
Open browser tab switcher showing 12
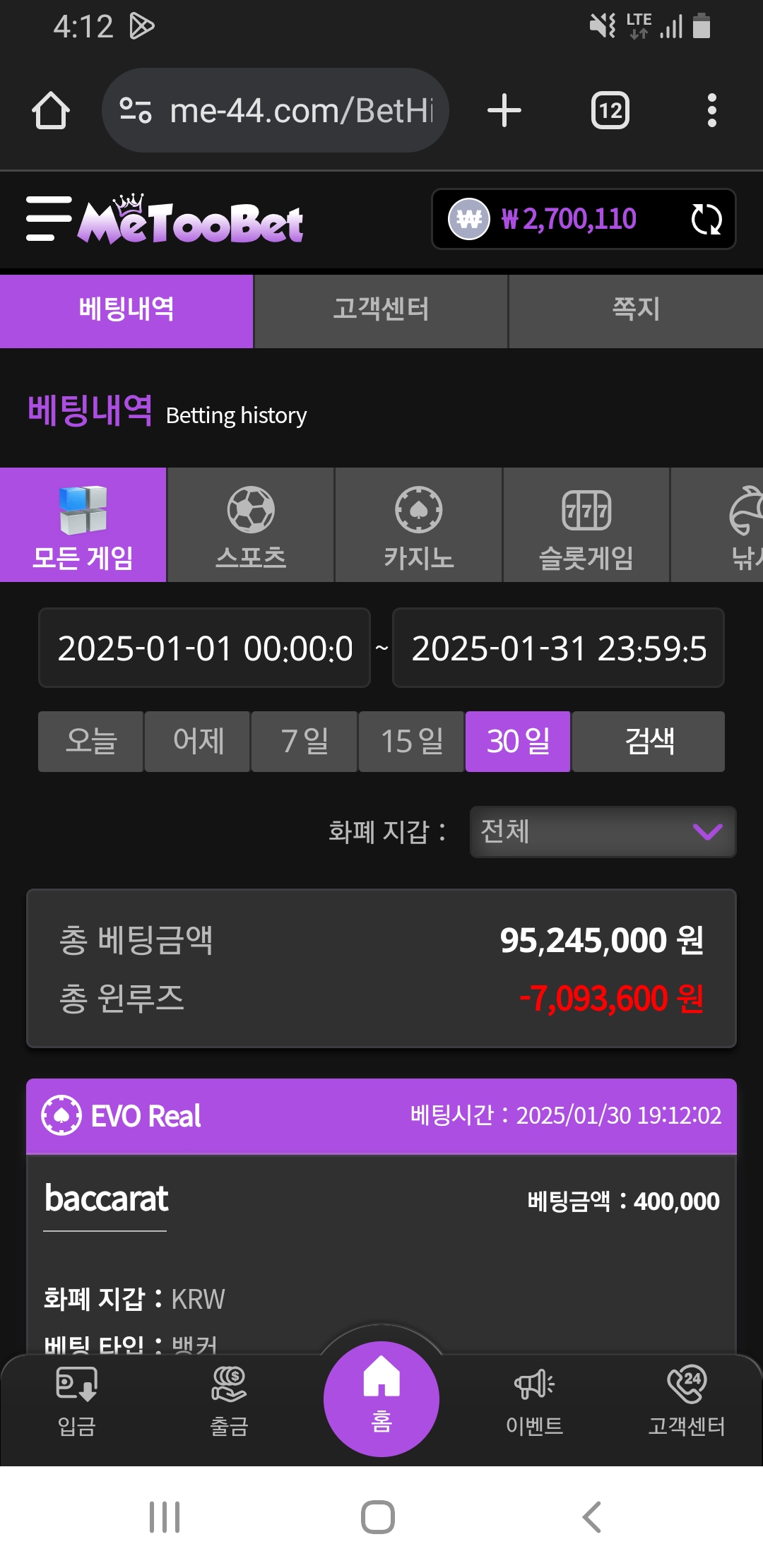click(610, 111)
